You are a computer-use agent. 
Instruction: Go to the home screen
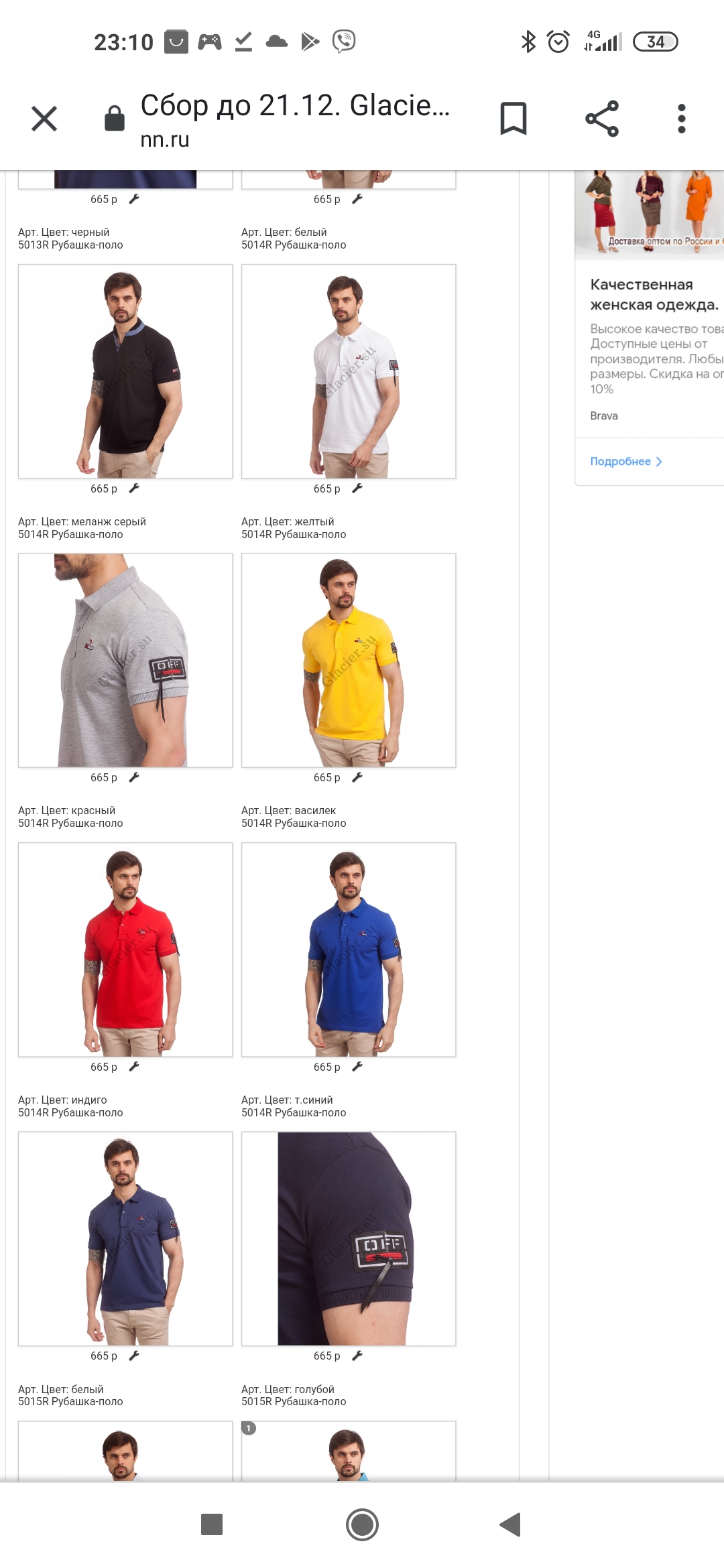click(x=362, y=1524)
